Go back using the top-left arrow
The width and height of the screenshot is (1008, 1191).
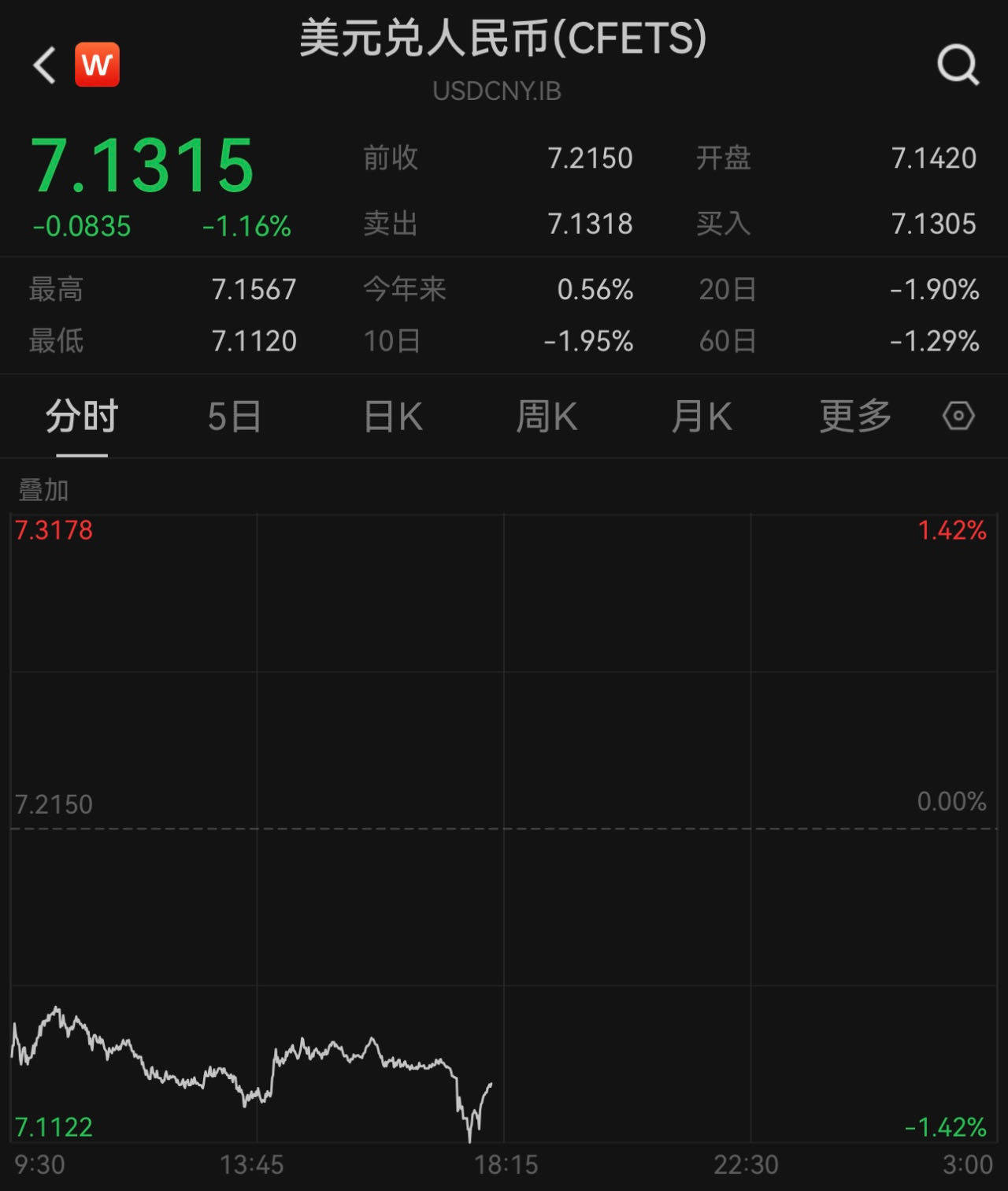click(45, 65)
